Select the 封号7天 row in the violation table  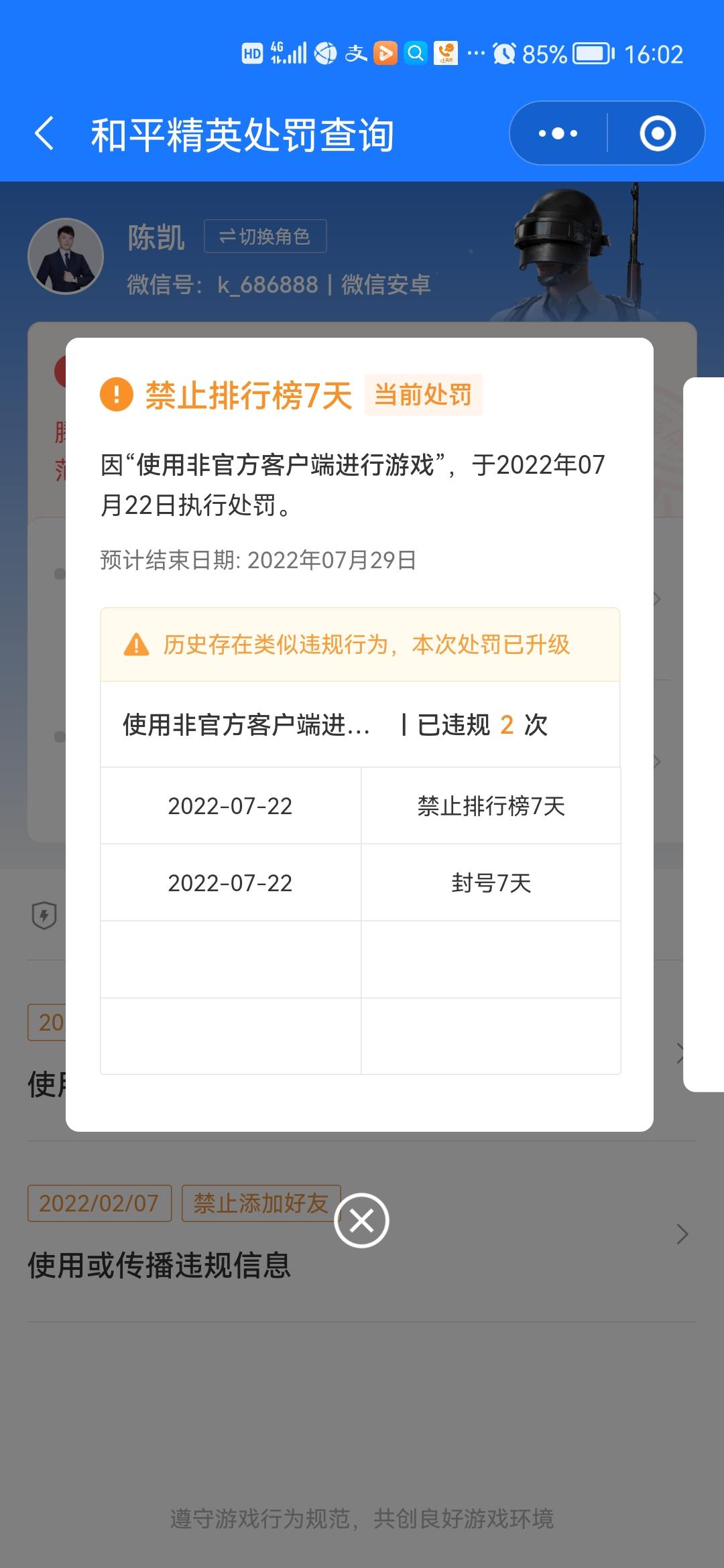coord(491,882)
